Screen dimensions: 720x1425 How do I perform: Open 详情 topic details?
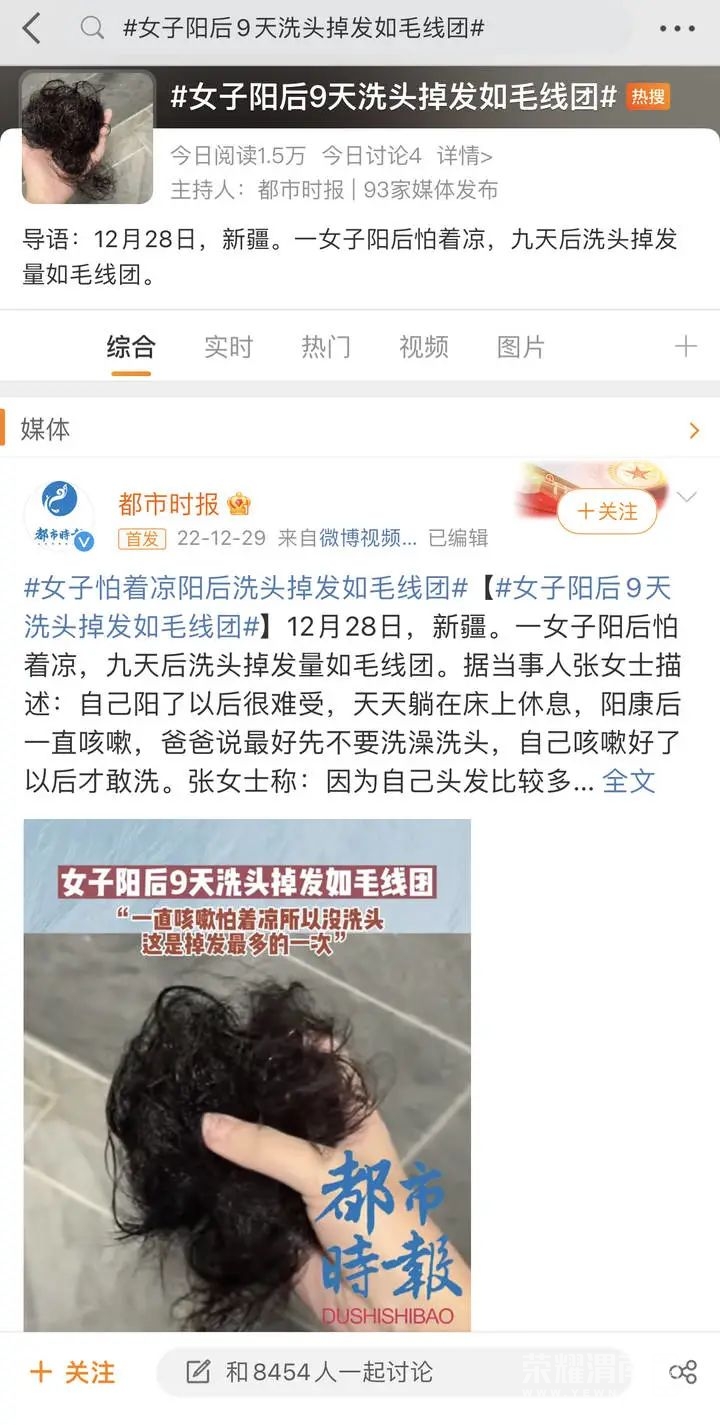(465, 156)
